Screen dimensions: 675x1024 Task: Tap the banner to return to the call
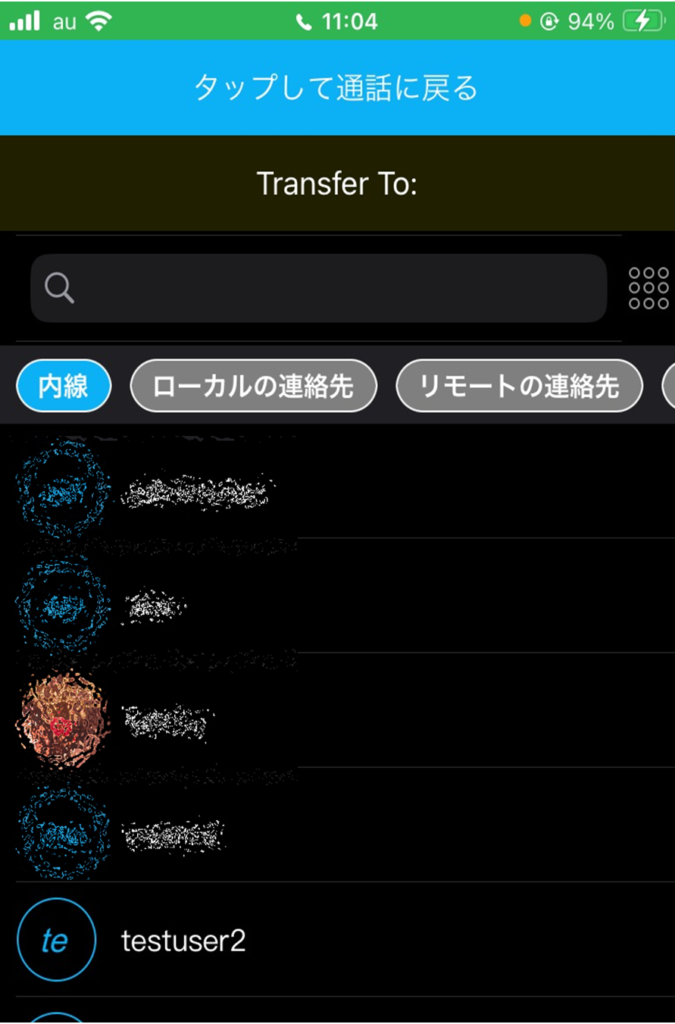point(337,88)
